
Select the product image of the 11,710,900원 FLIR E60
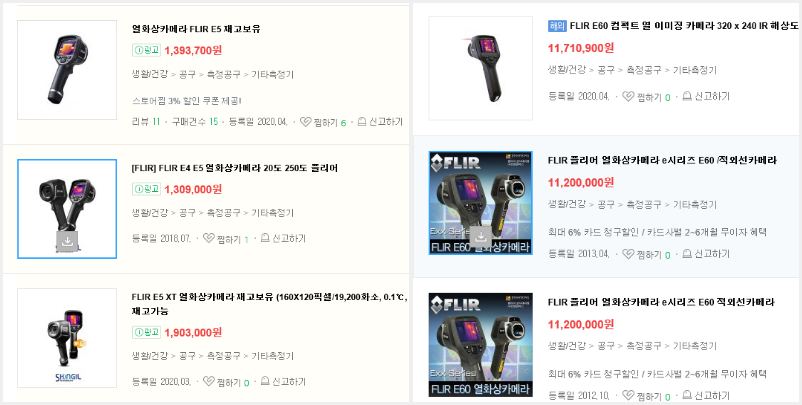[478, 63]
